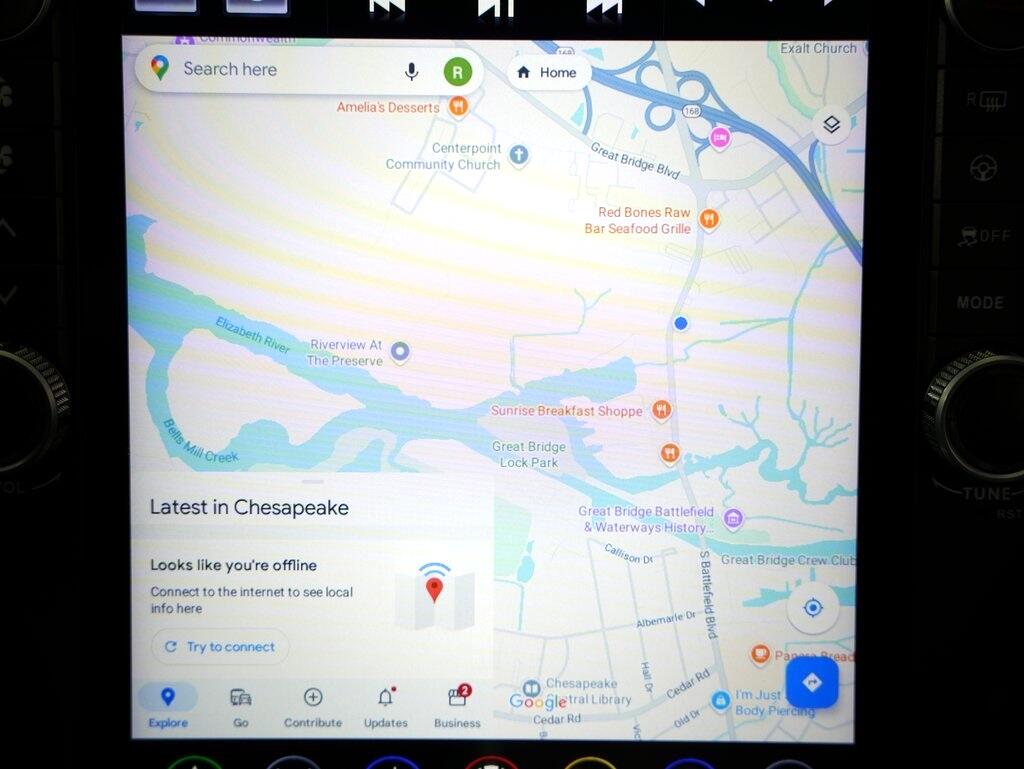Open the Contribute tab
The width and height of the screenshot is (1024, 769).
point(313,706)
